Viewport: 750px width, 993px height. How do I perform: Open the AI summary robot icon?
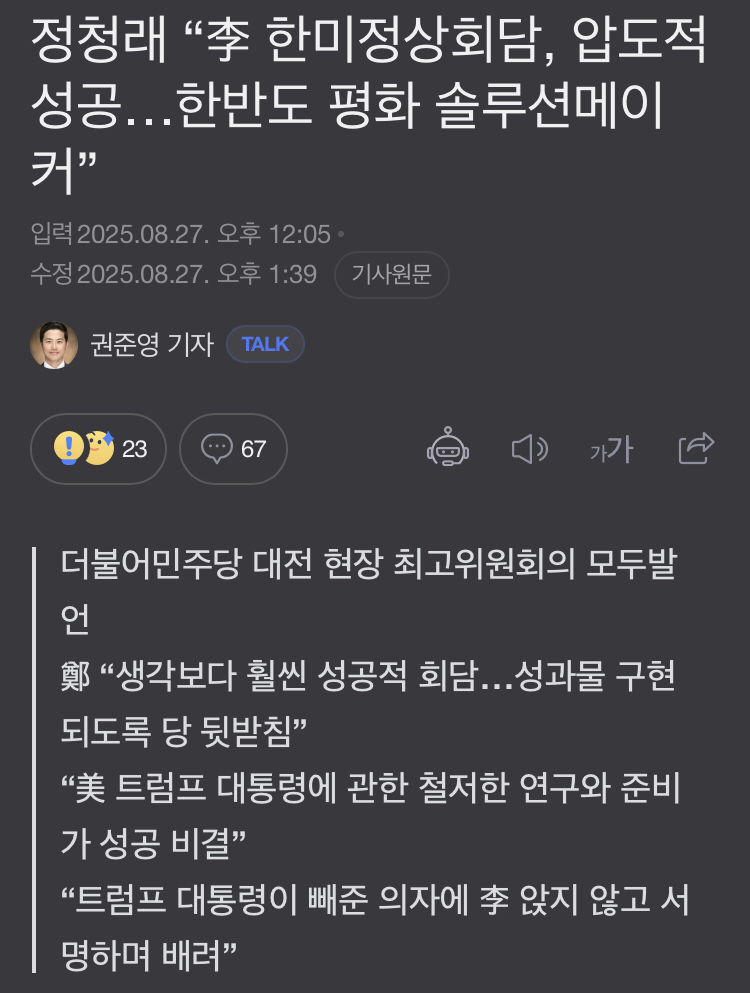click(x=448, y=449)
